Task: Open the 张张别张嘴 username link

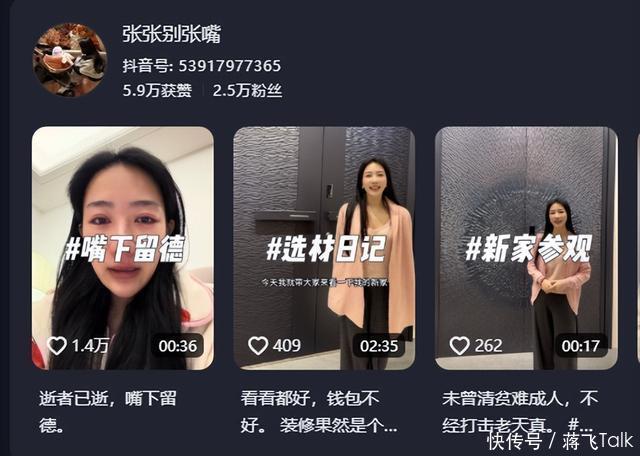Action: [x=171, y=34]
